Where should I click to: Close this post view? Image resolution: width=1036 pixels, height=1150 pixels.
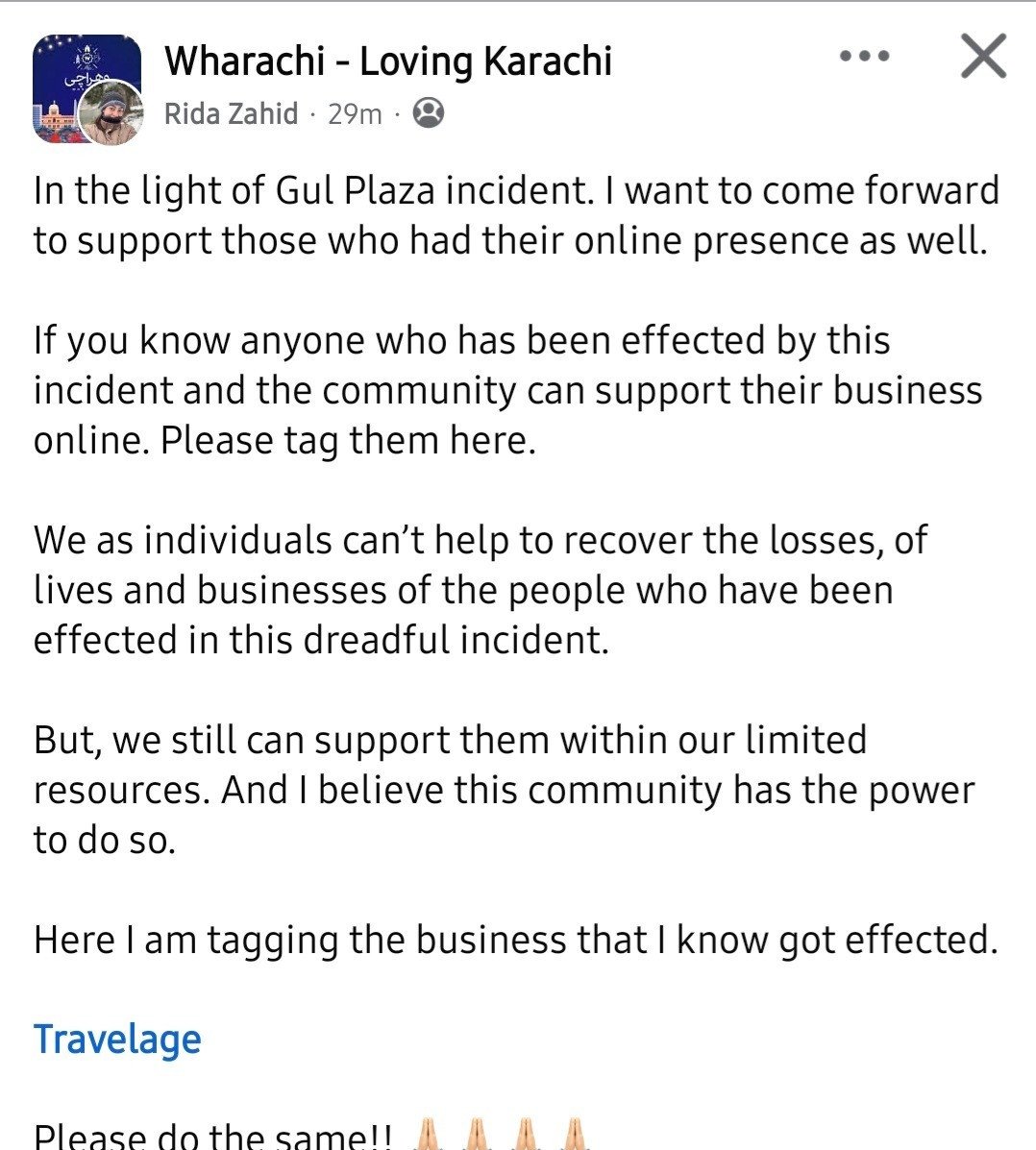click(983, 57)
